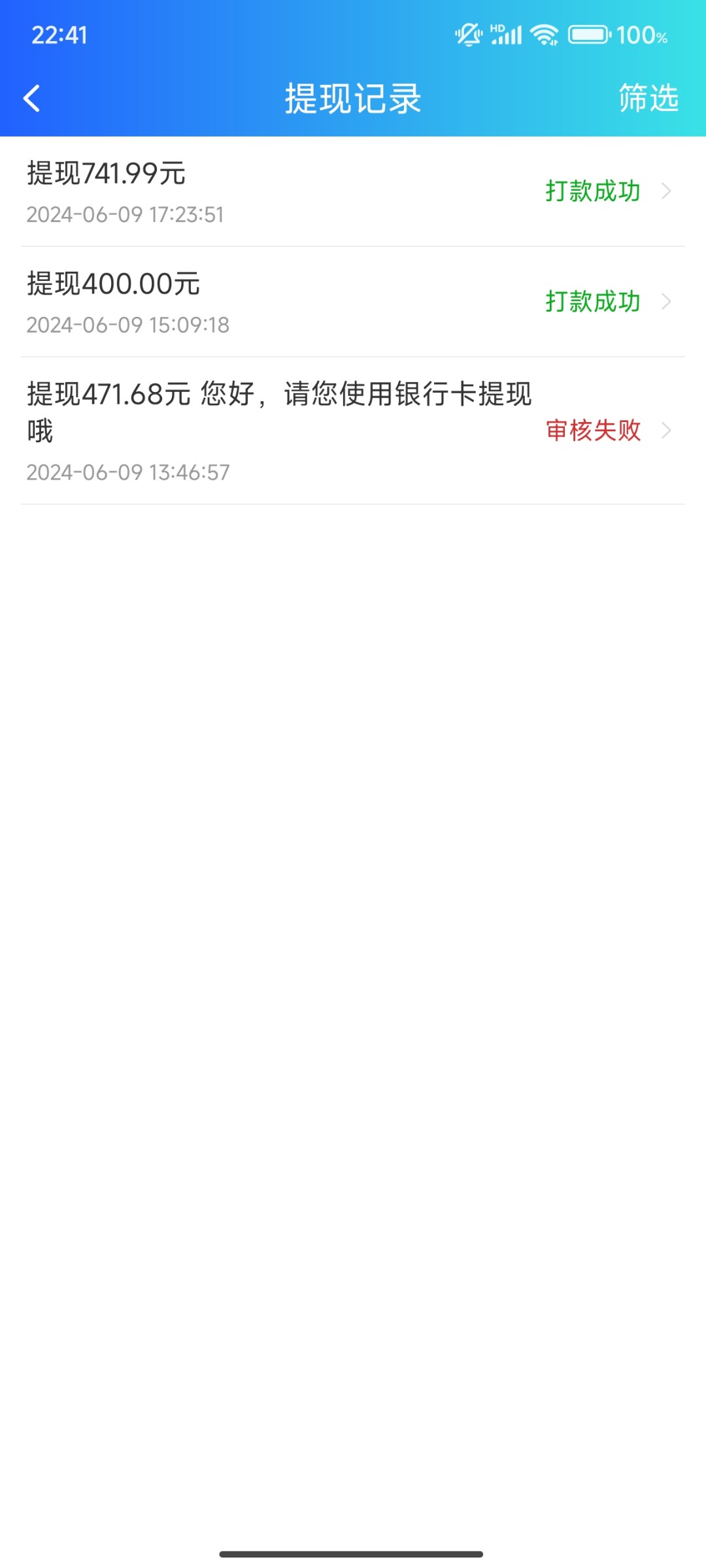
Task: Tap the green 打款成功 status of 741.99 record
Action: pyautogui.click(x=592, y=191)
